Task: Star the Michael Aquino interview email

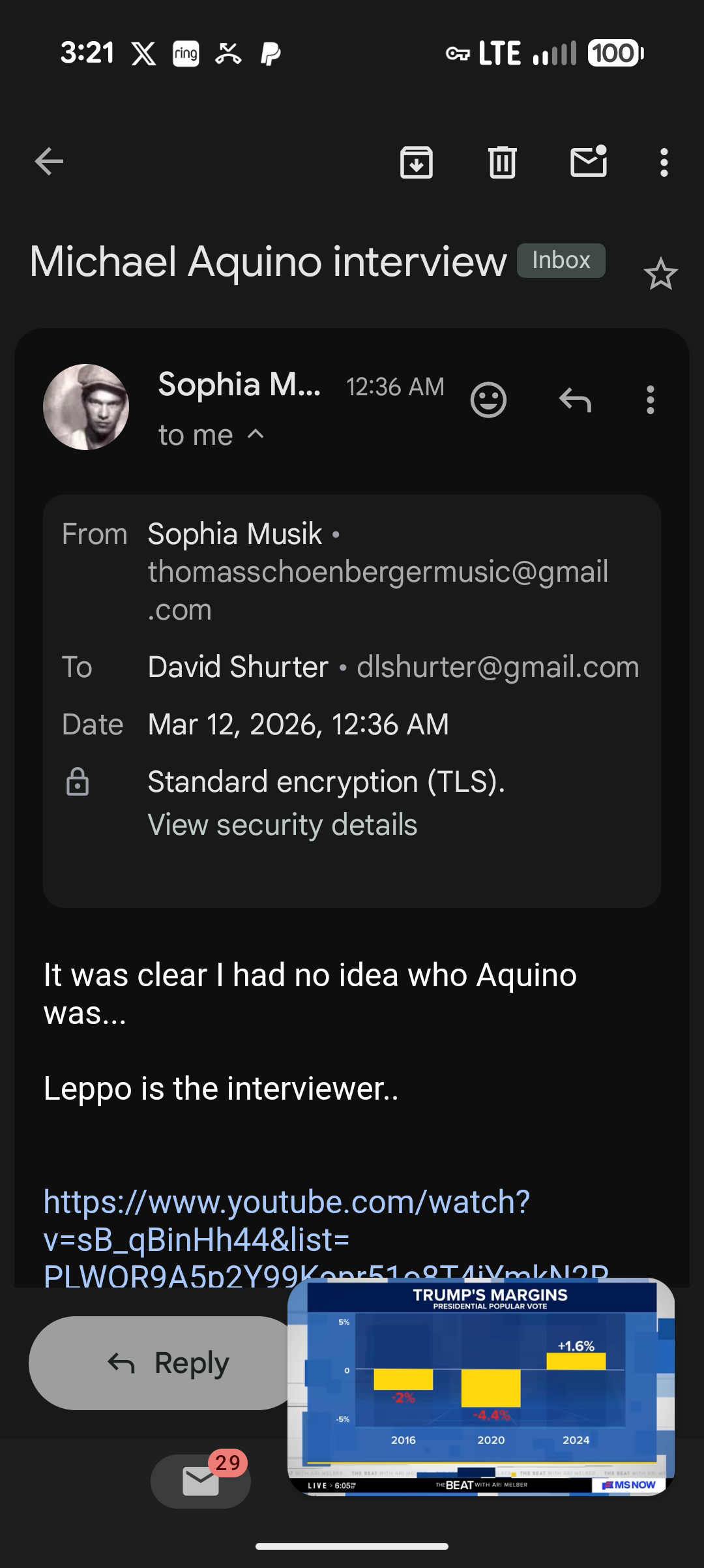Action: pos(660,274)
